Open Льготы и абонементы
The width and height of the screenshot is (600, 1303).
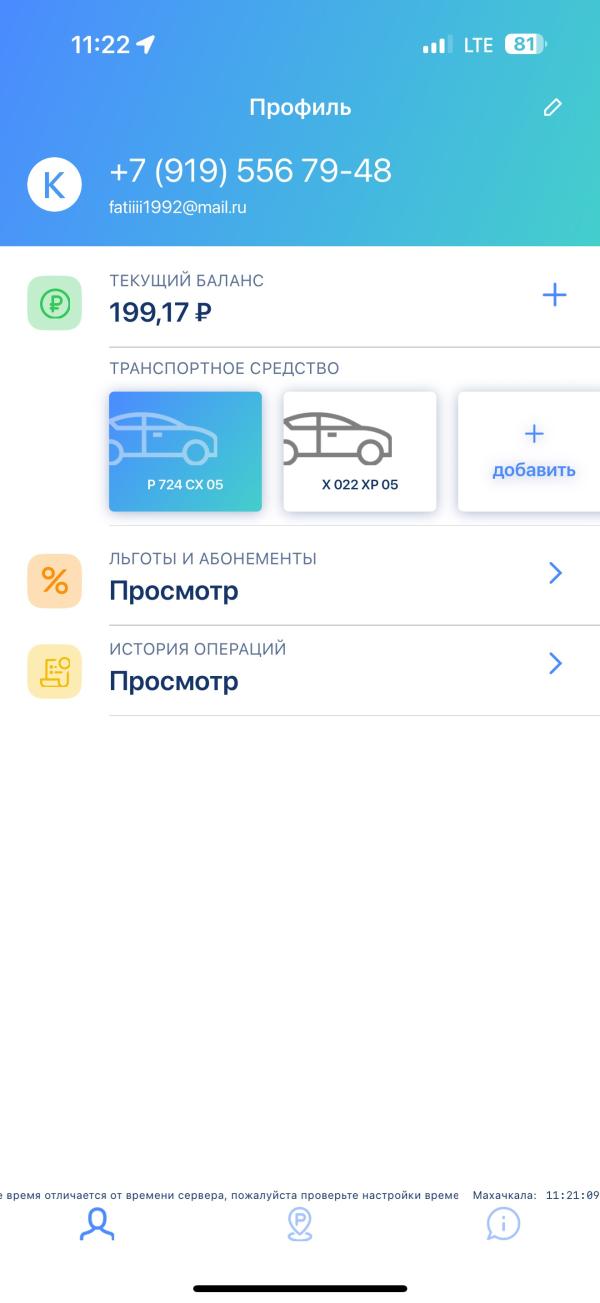pyautogui.click(x=300, y=576)
